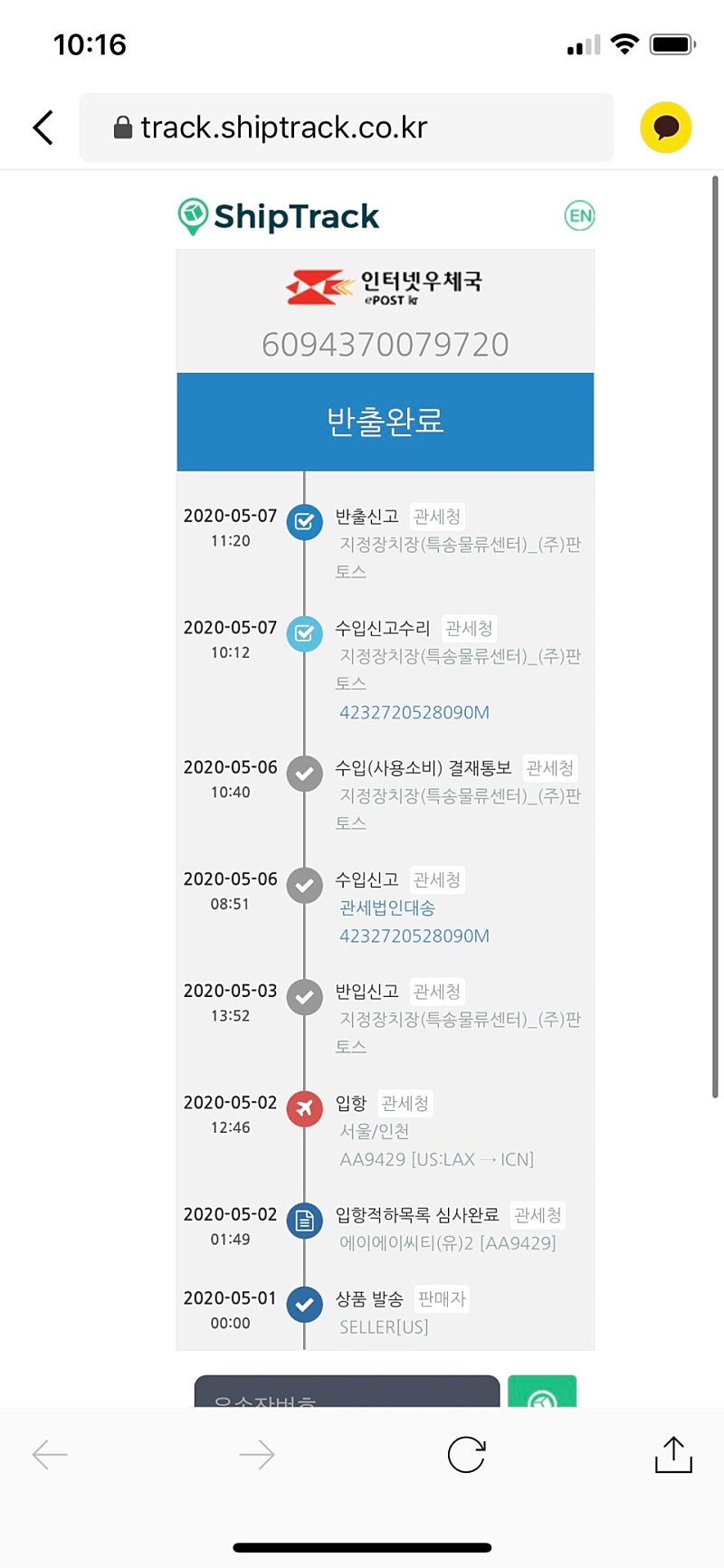
Task: Tap the tracking number input field
Action: pos(347,1392)
